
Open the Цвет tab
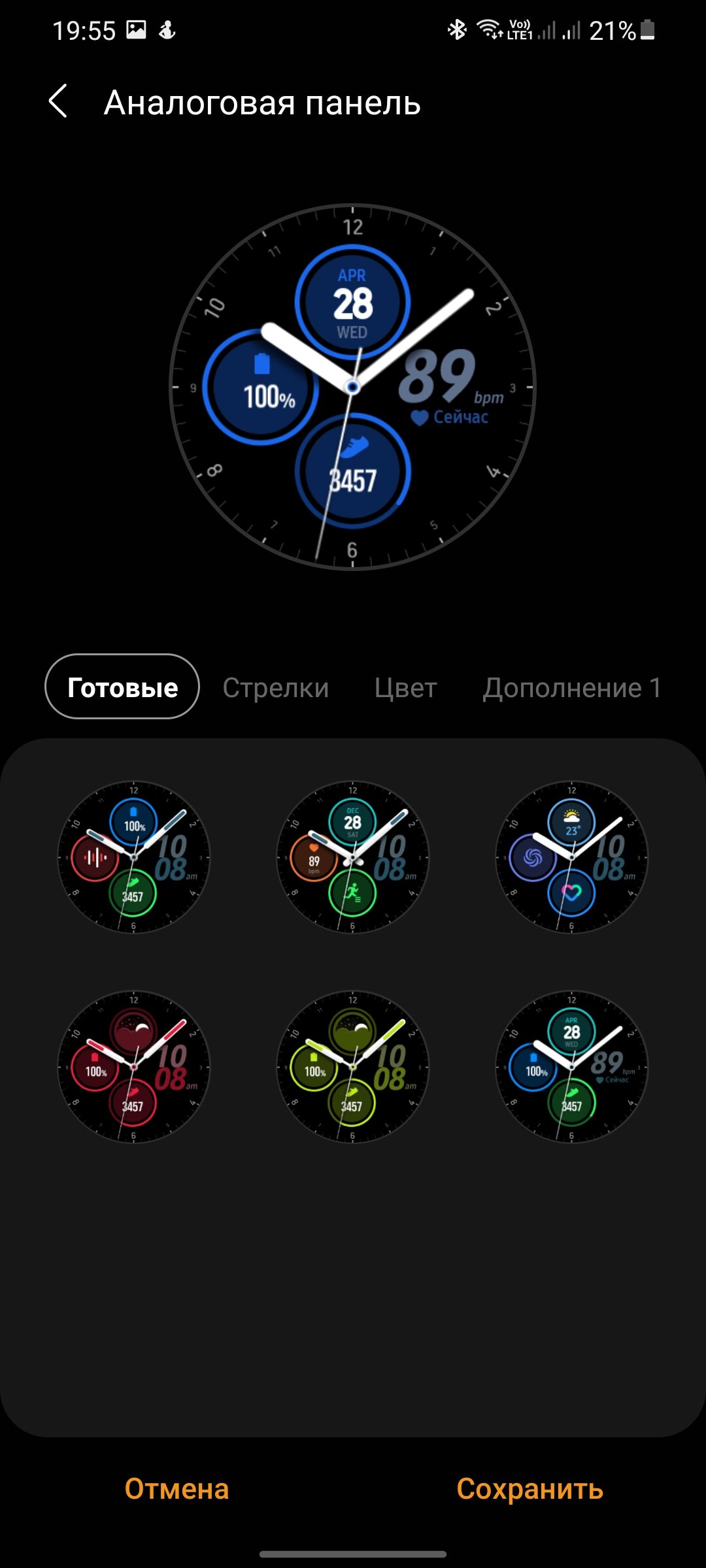405,687
